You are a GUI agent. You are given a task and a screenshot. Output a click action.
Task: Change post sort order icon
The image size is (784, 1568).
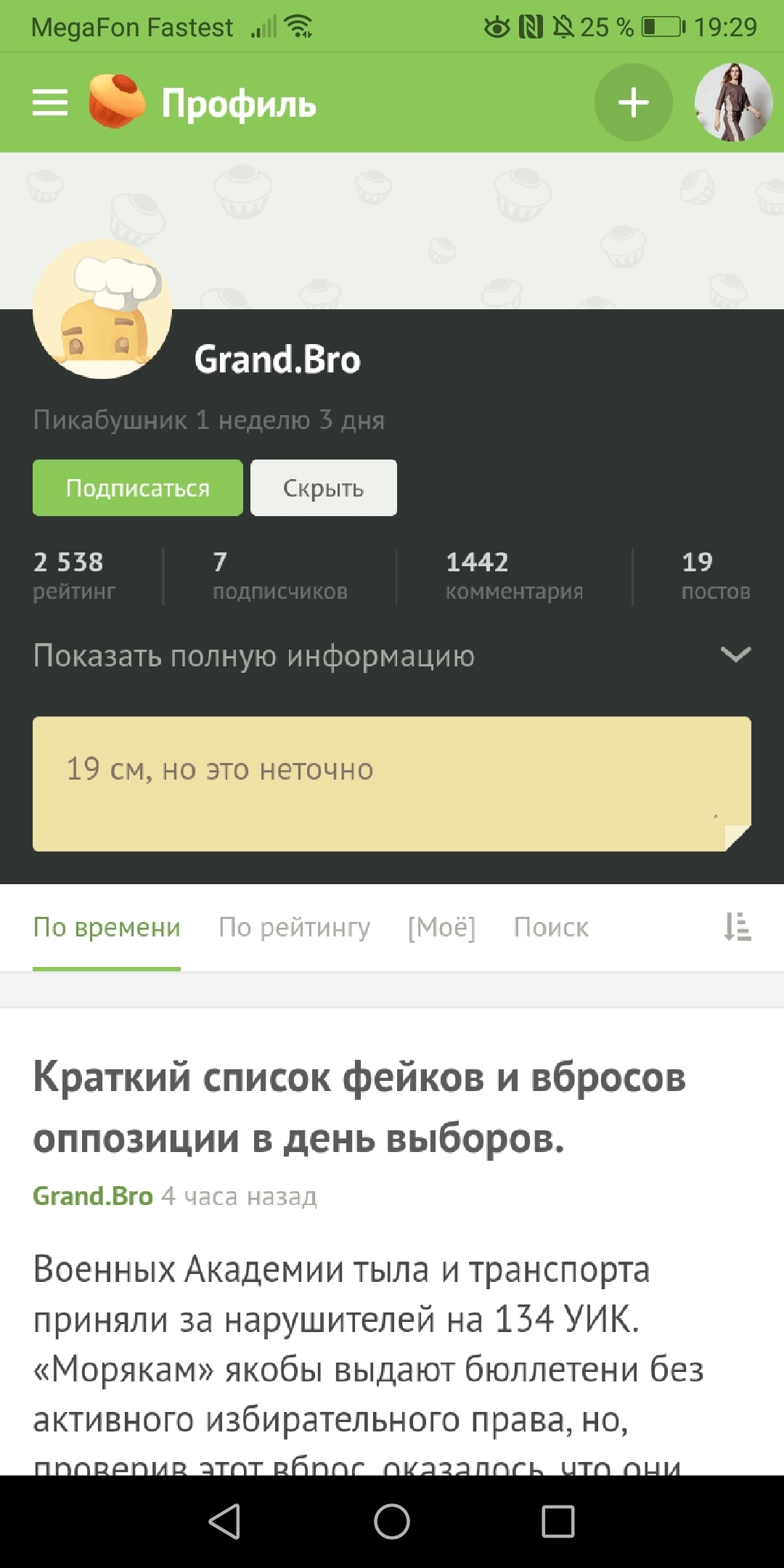pyautogui.click(x=737, y=927)
